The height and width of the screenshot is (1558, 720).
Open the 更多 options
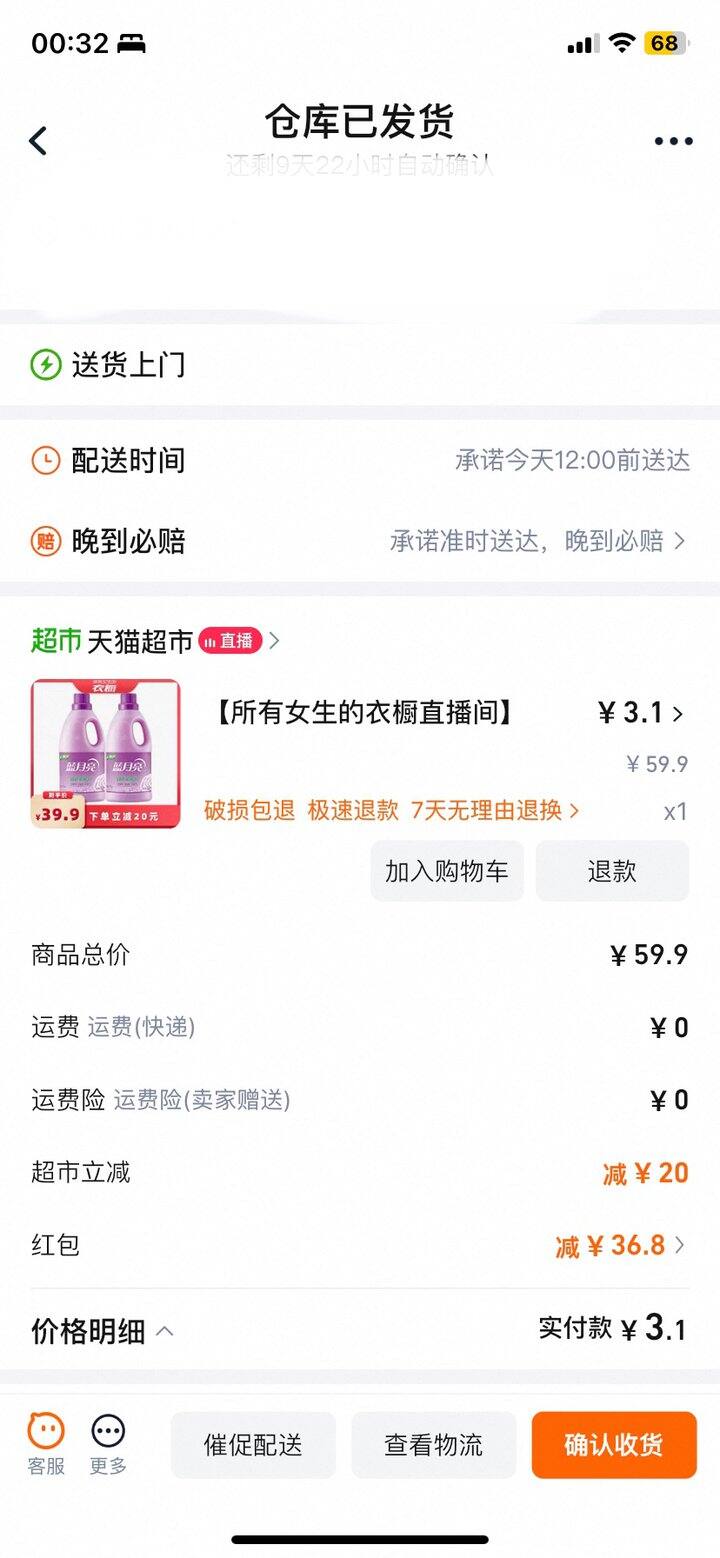[x=108, y=1445]
